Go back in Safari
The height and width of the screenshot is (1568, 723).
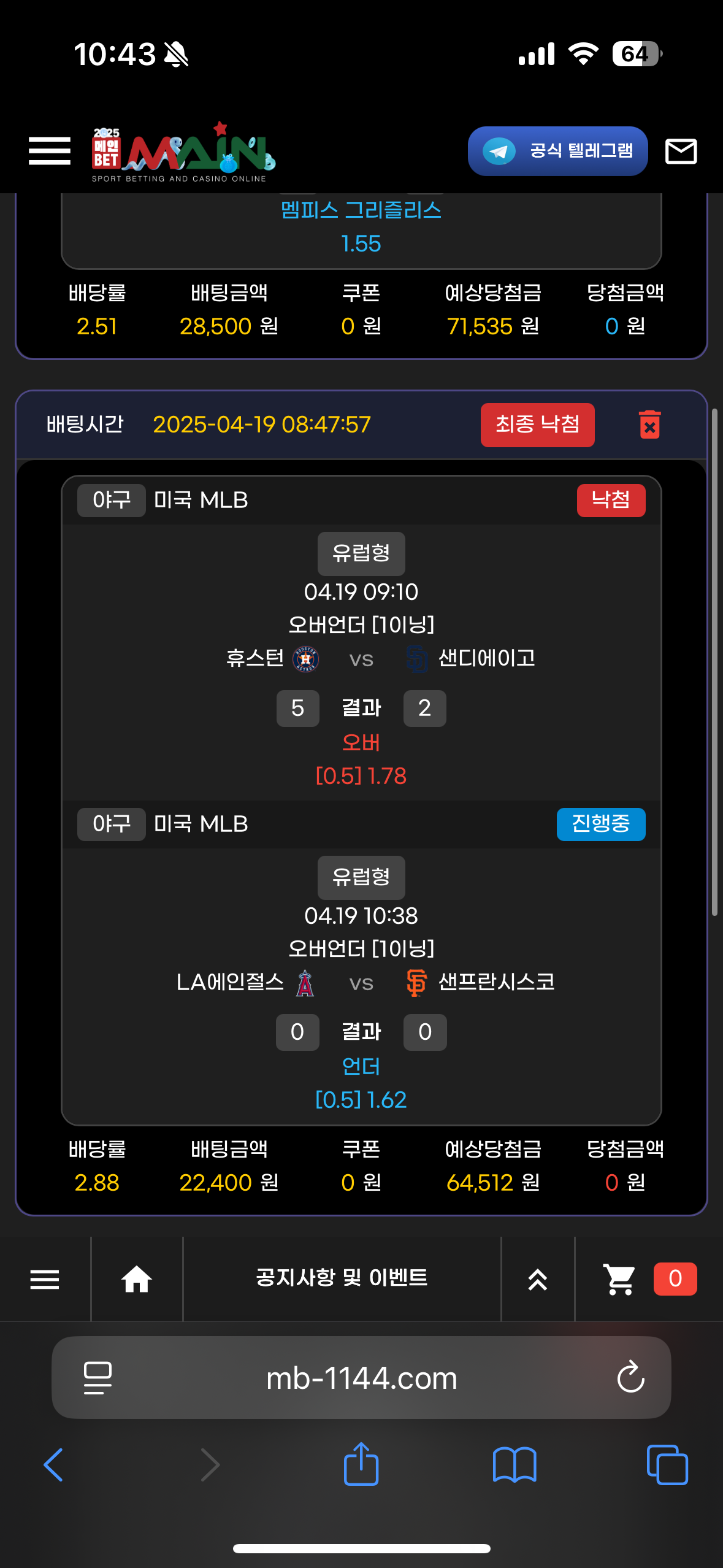(x=53, y=1465)
